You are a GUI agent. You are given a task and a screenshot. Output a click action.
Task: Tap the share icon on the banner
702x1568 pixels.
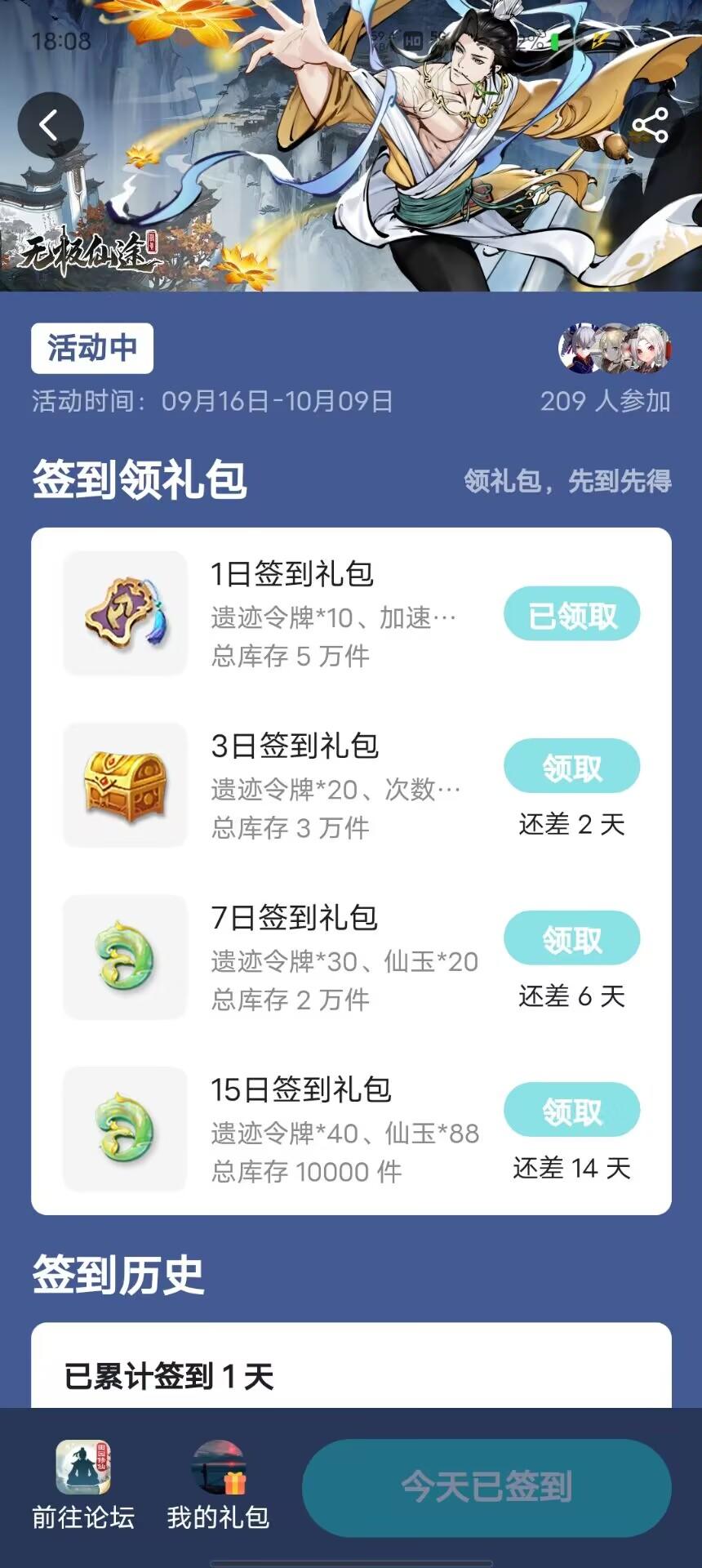pos(647,123)
